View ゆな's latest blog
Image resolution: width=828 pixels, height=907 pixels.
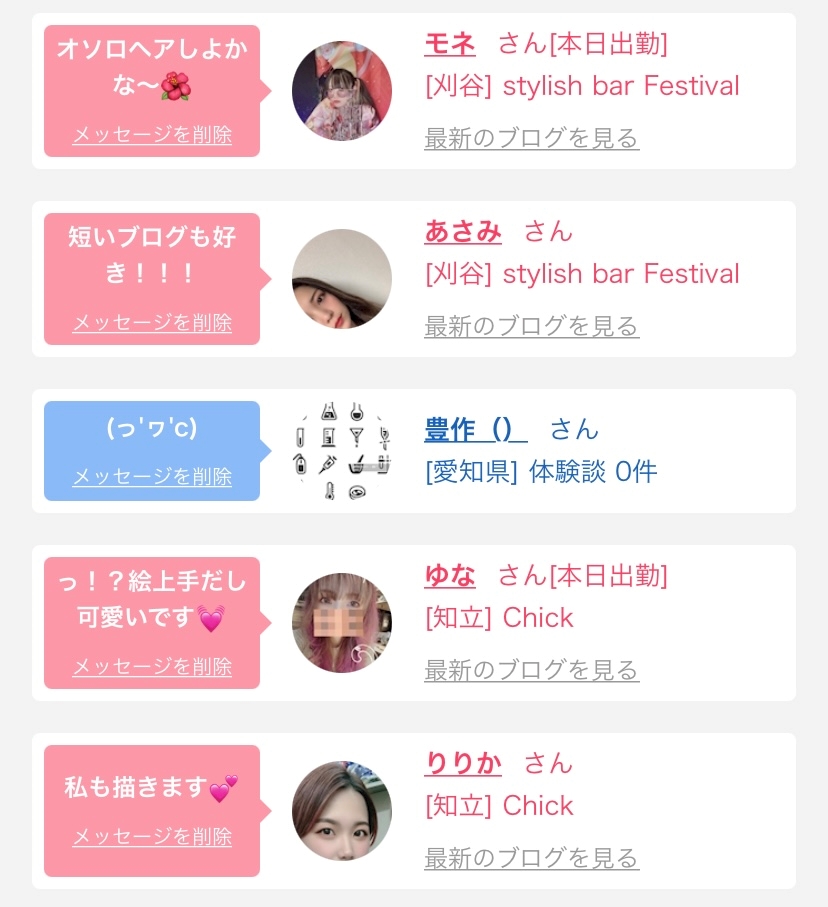531,670
